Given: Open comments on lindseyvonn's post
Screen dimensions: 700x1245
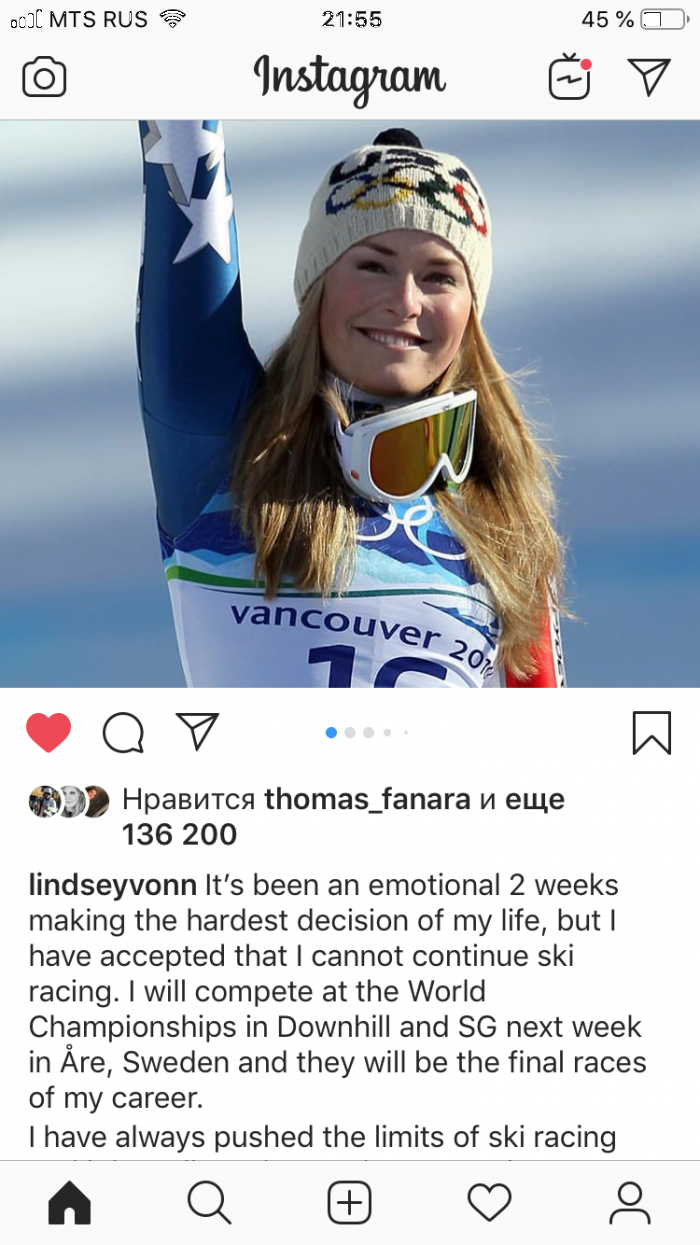Looking at the screenshot, I should click(x=123, y=733).
